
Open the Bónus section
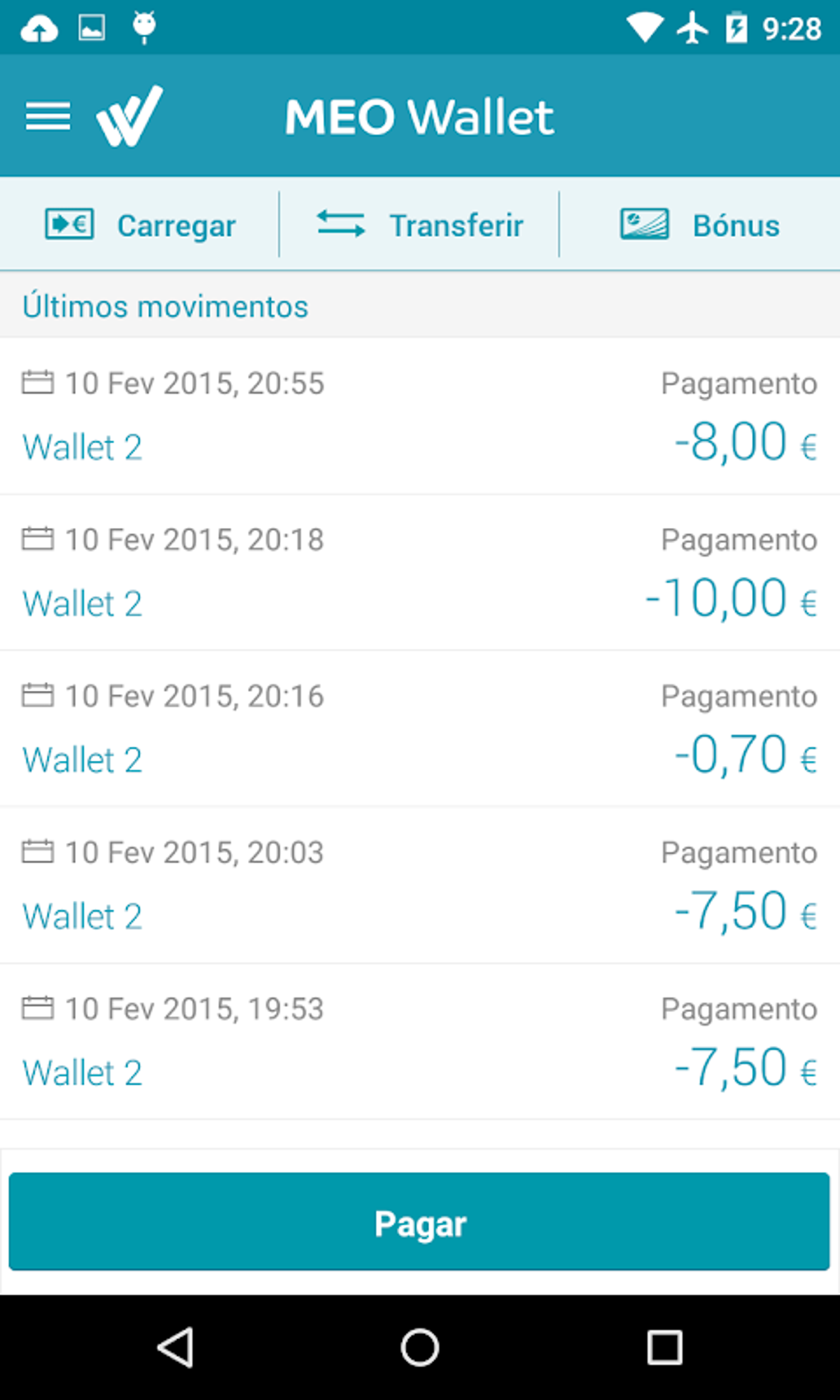click(x=700, y=225)
